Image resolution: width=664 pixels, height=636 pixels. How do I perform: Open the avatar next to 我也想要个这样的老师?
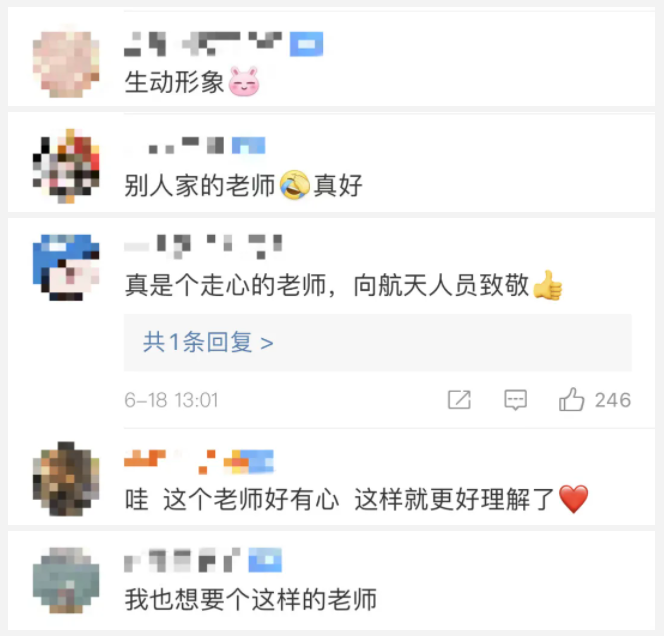click(x=65, y=580)
